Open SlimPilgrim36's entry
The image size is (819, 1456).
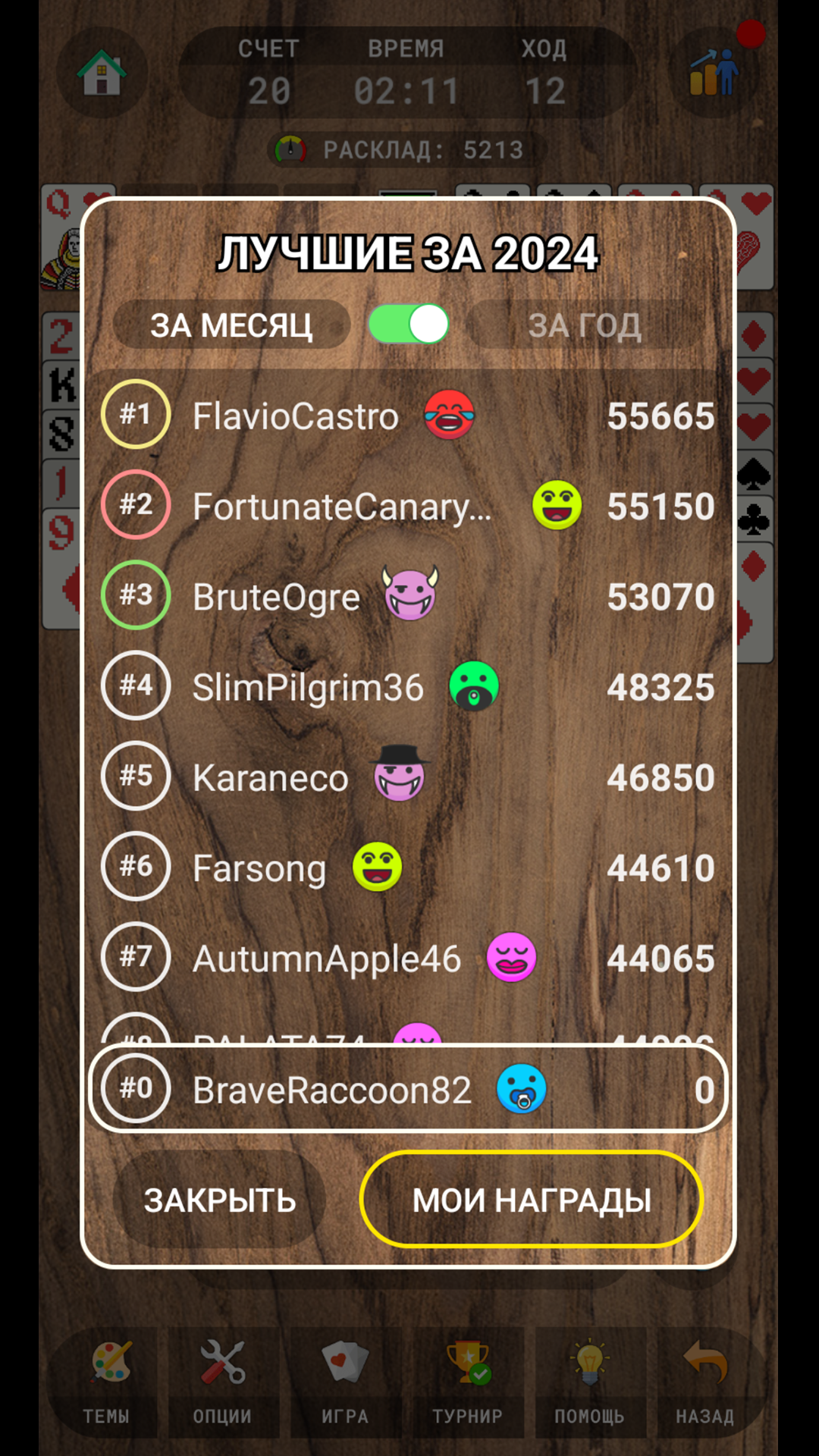click(x=408, y=686)
